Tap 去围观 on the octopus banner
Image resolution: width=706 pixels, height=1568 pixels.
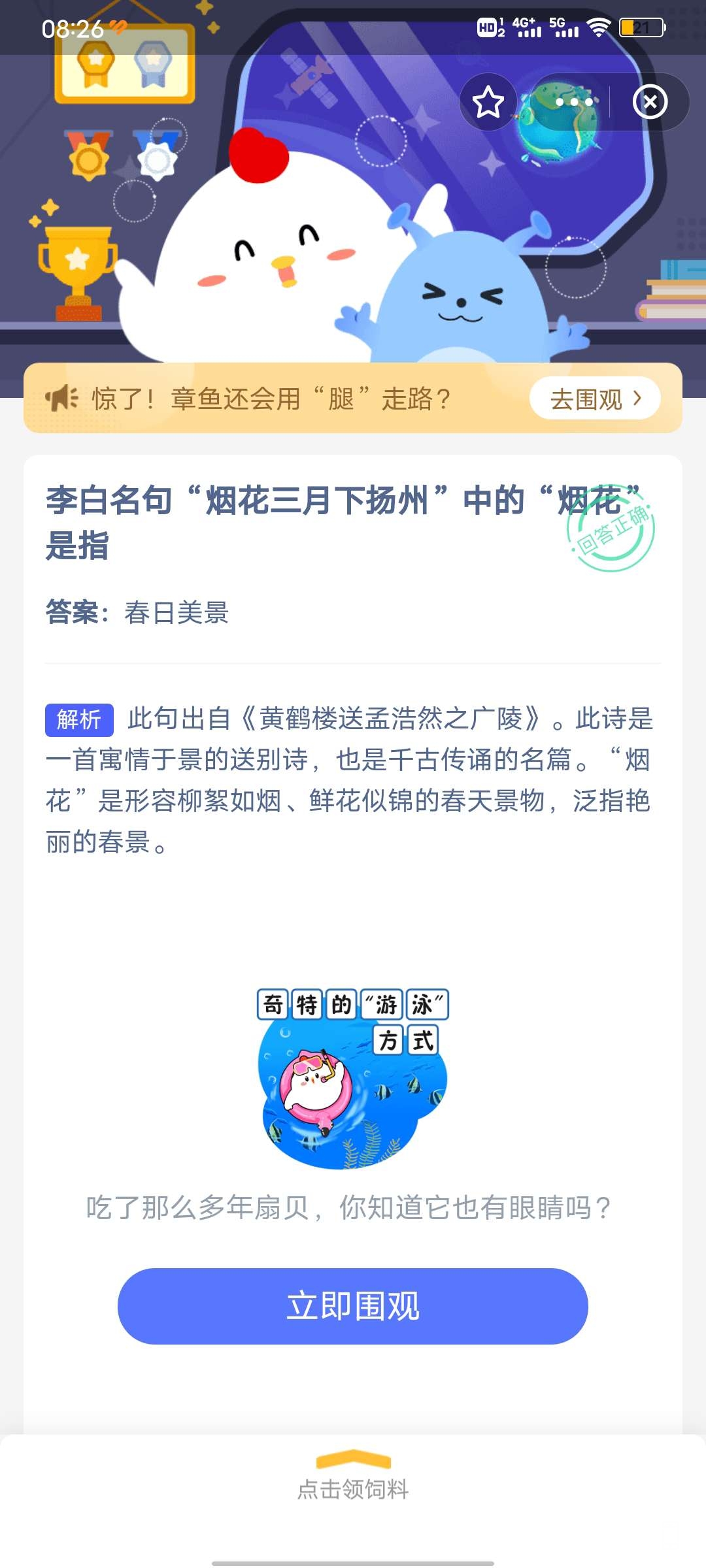[x=594, y=399]
